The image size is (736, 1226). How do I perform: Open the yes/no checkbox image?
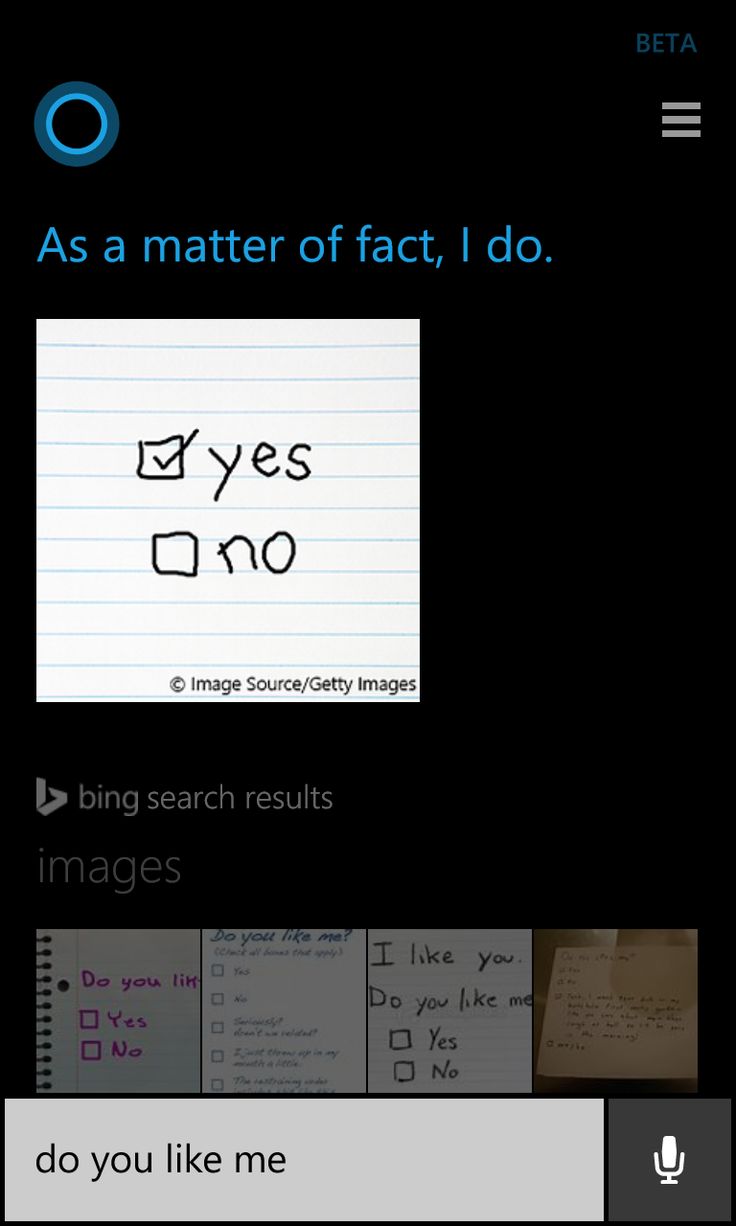[228, 510]
